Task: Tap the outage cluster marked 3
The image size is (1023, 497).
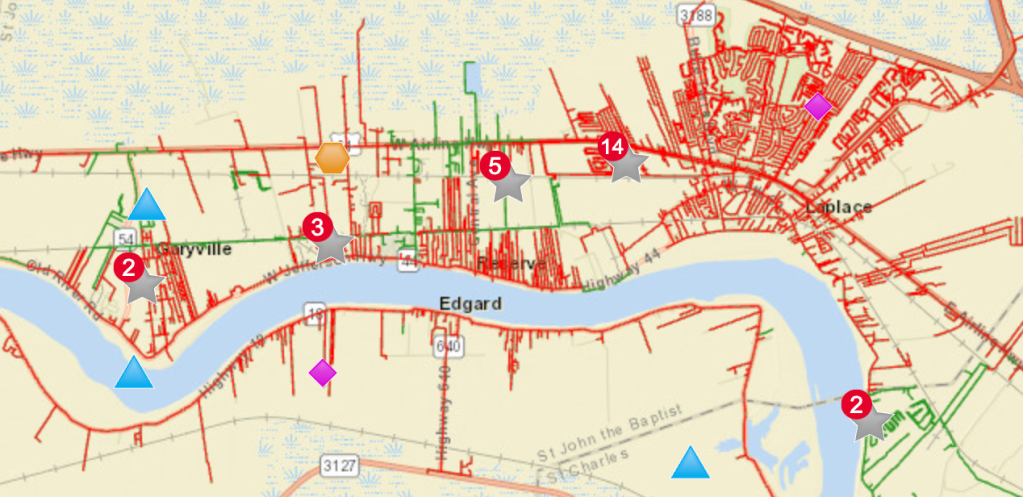Action: [x=332, y=243]
